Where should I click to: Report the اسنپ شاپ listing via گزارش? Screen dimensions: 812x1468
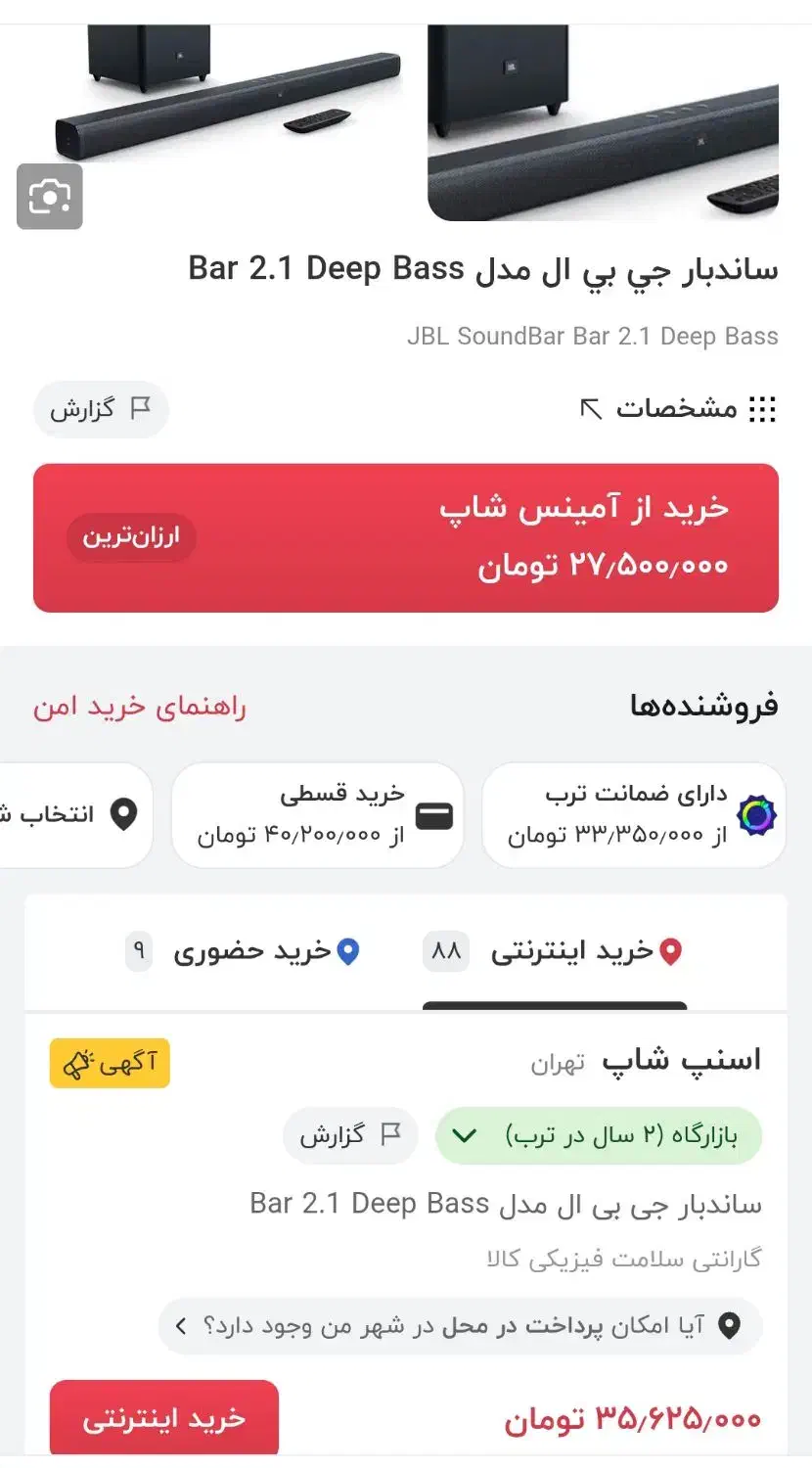tap(350, 1135)
